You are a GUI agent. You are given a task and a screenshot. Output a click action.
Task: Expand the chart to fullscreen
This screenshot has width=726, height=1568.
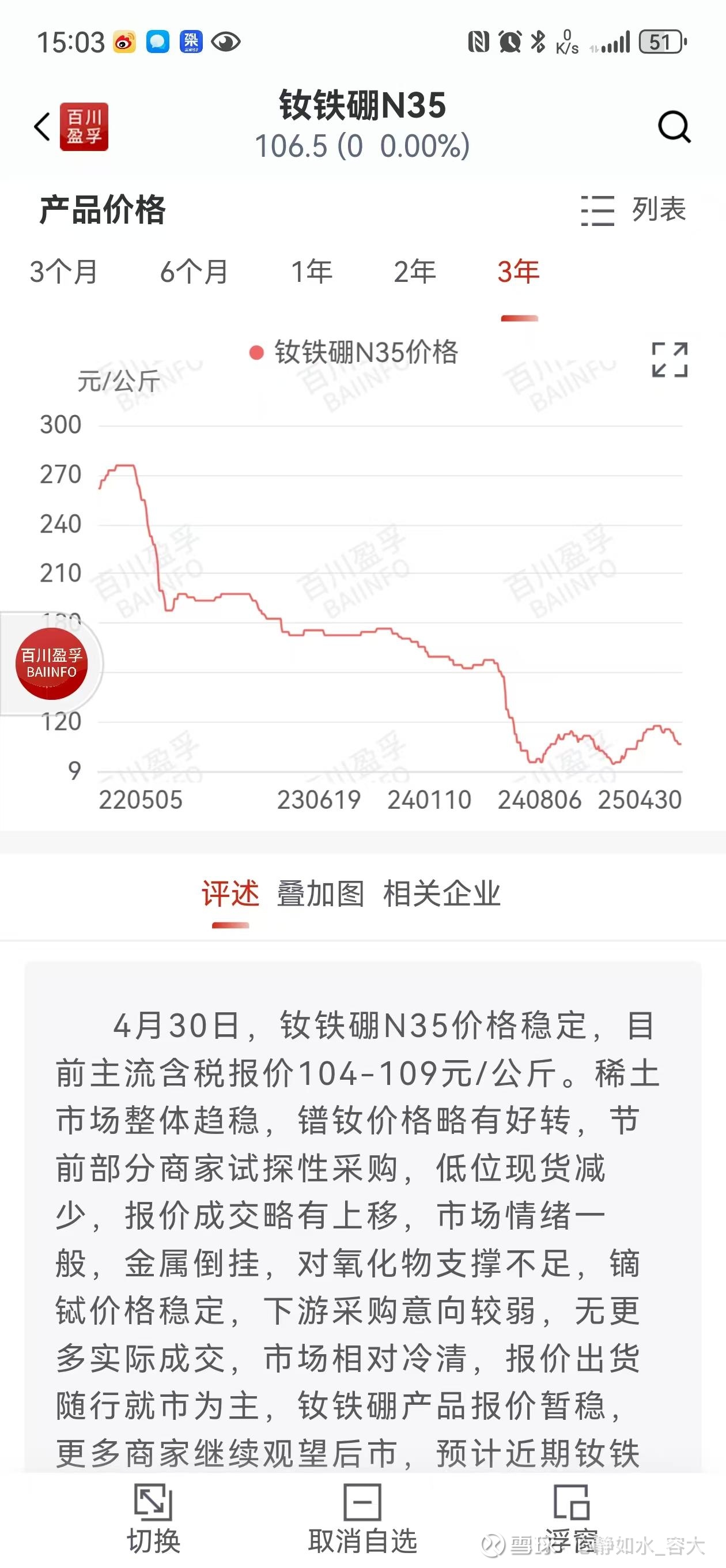click(670, 359)
